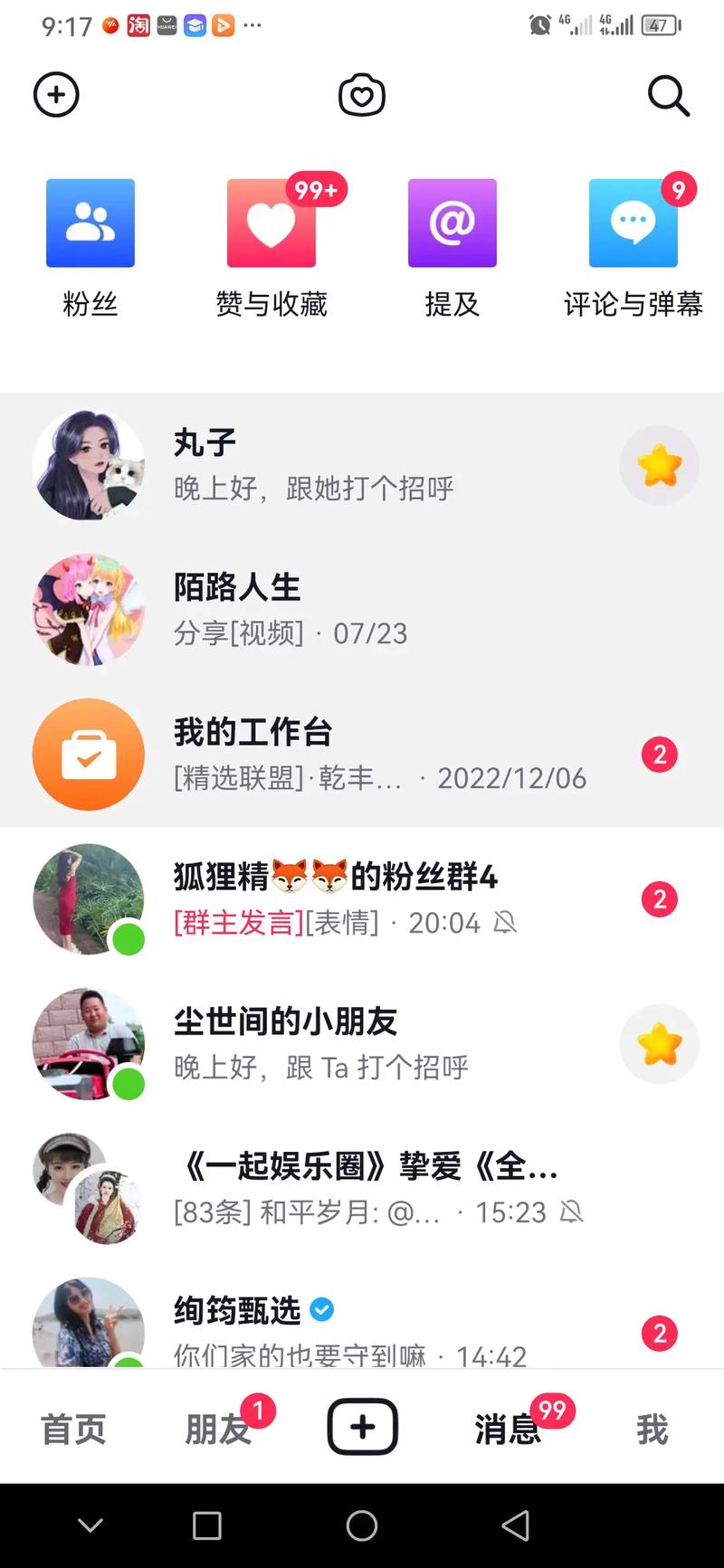The width and height of the screenshot is (724, 1568).
Task: Switch to the 朋友 tab
Action: (218, 1430)
